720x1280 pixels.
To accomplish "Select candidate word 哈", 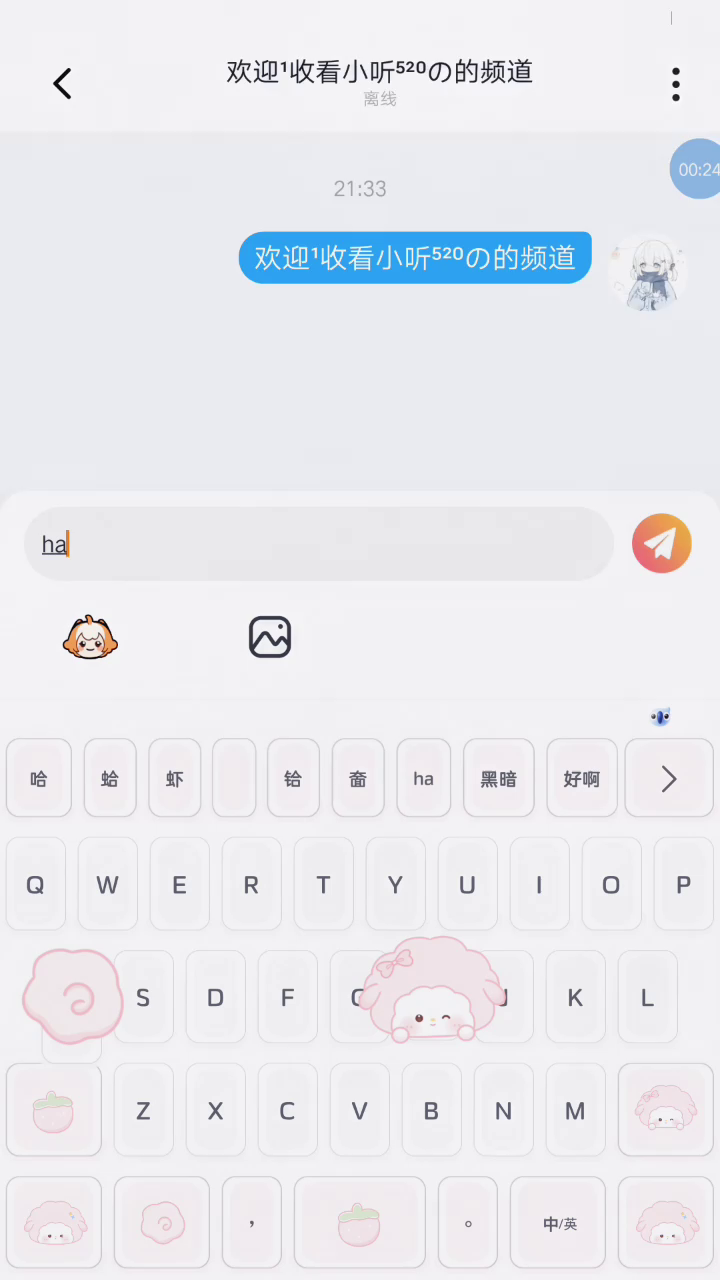I will tap(39, 779).
